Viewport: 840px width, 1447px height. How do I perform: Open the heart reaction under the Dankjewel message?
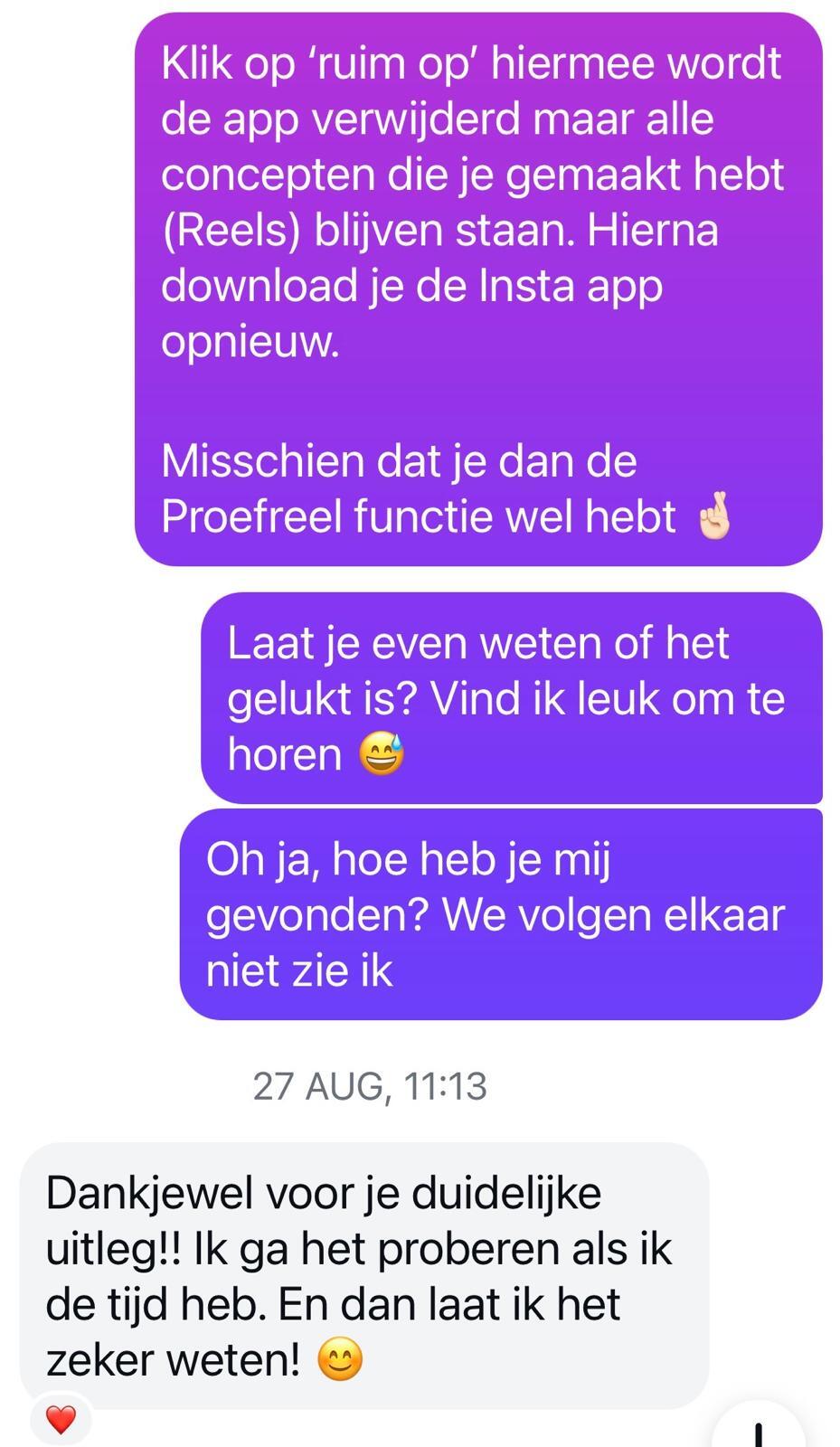61,1420
